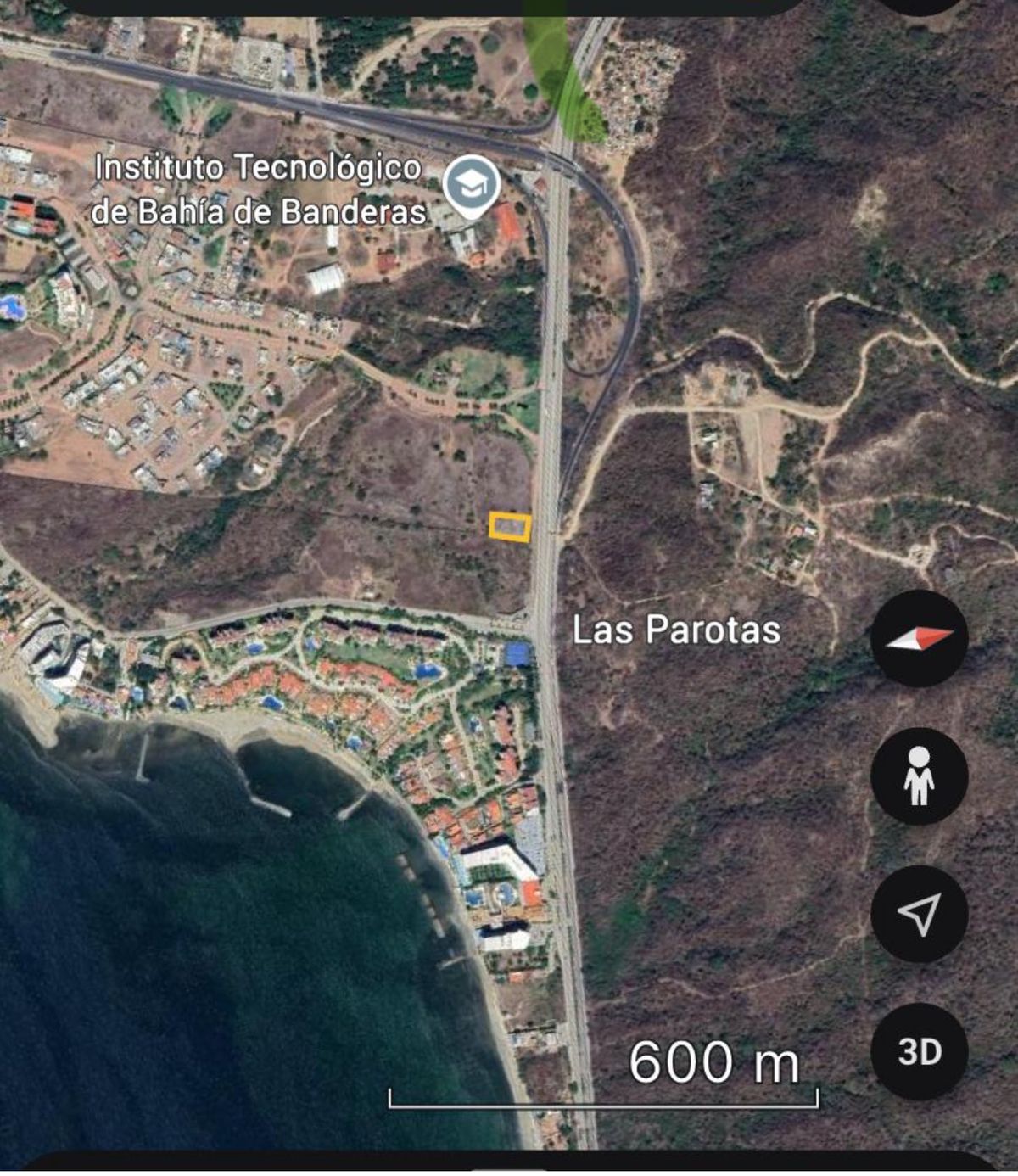Screen dimensions: 1018x1176
Task: Open Street View with the pegman button
Action: [919, 776]
